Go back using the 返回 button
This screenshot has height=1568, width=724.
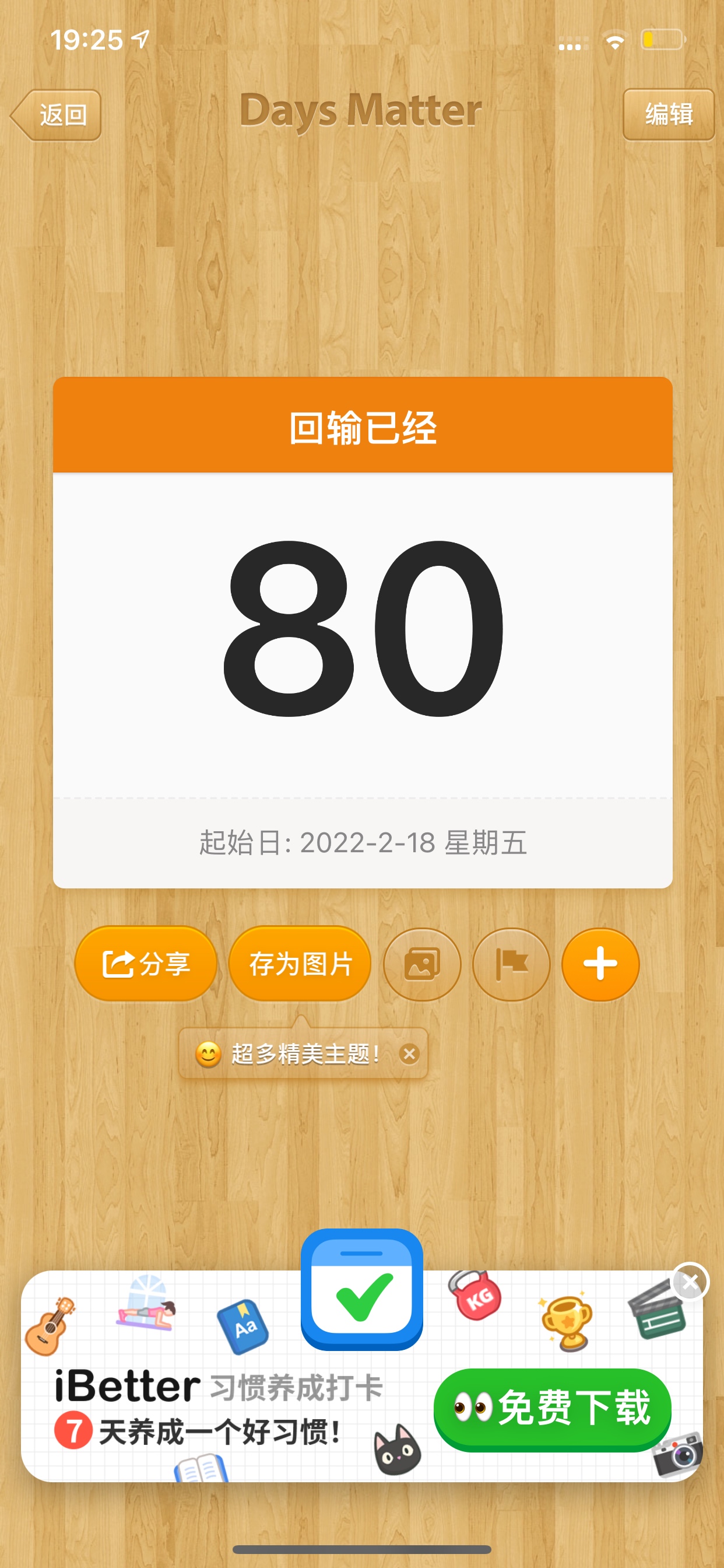coord(56,115)
